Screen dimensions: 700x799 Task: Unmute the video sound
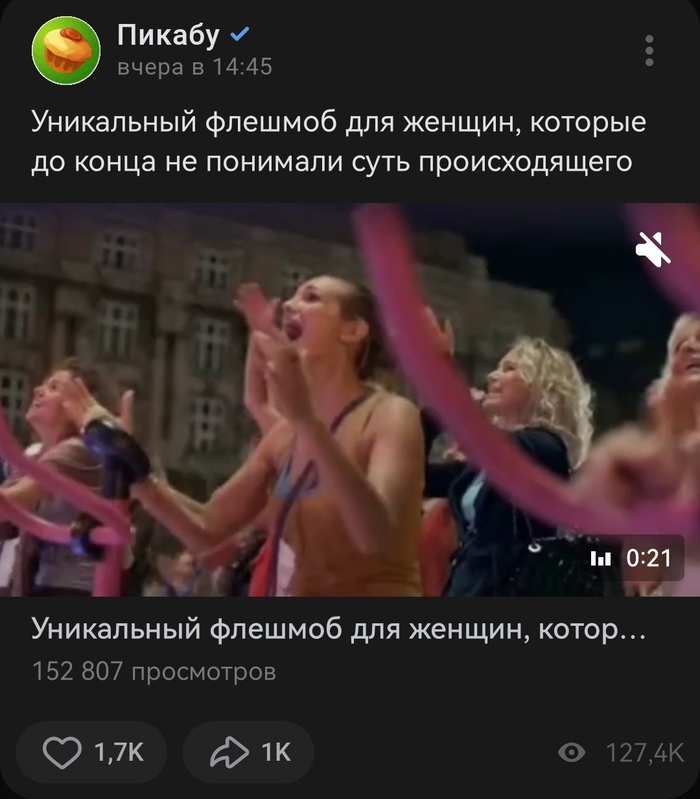[653, 248]
